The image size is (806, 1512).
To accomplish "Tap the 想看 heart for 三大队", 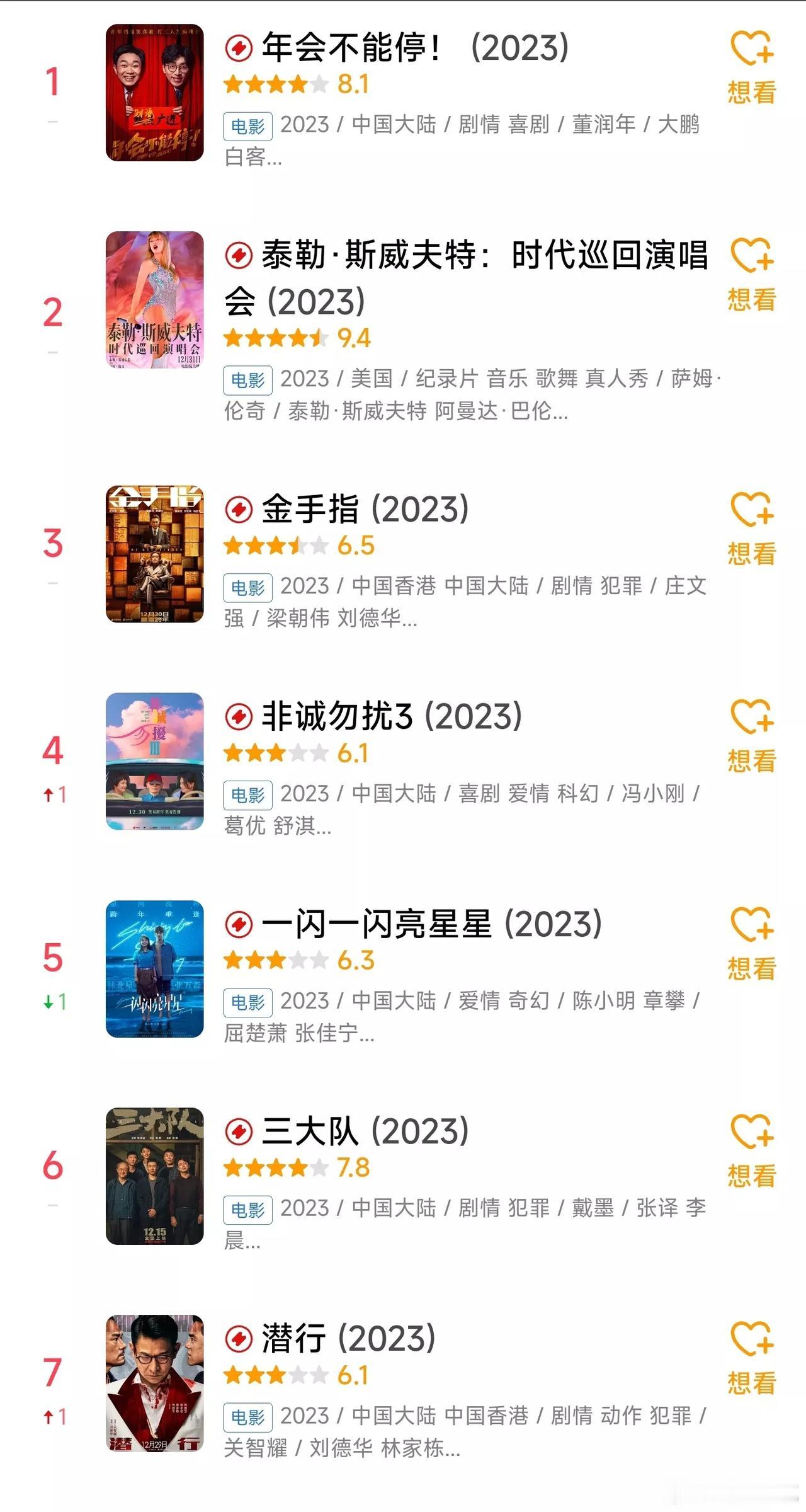I will click(x=751, y=1150).
